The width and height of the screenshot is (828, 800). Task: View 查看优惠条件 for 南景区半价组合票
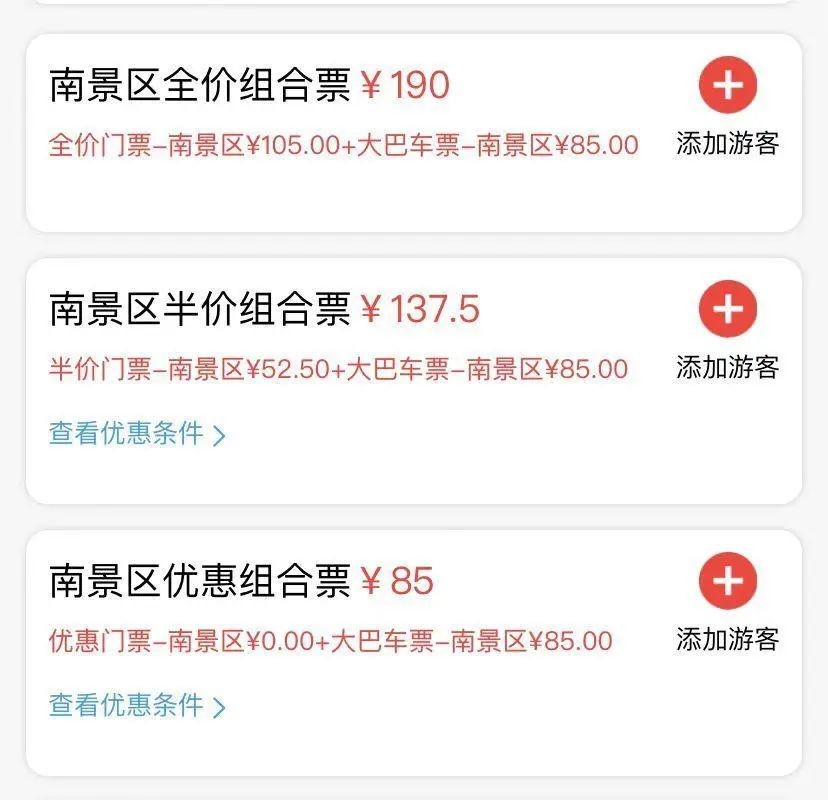pyautogui.click(x=137, y=434)
